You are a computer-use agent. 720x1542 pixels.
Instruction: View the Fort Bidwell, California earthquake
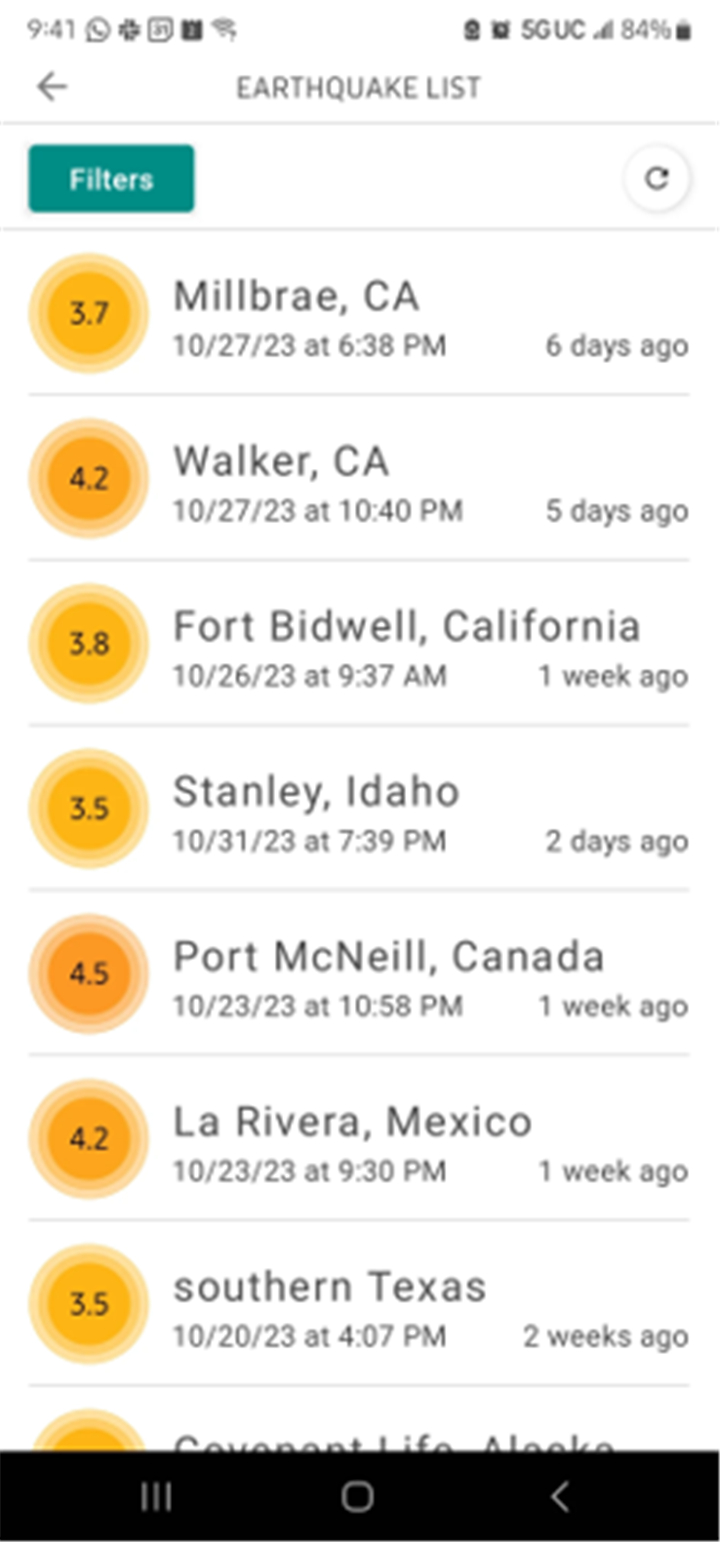click(x=360, y=643)
